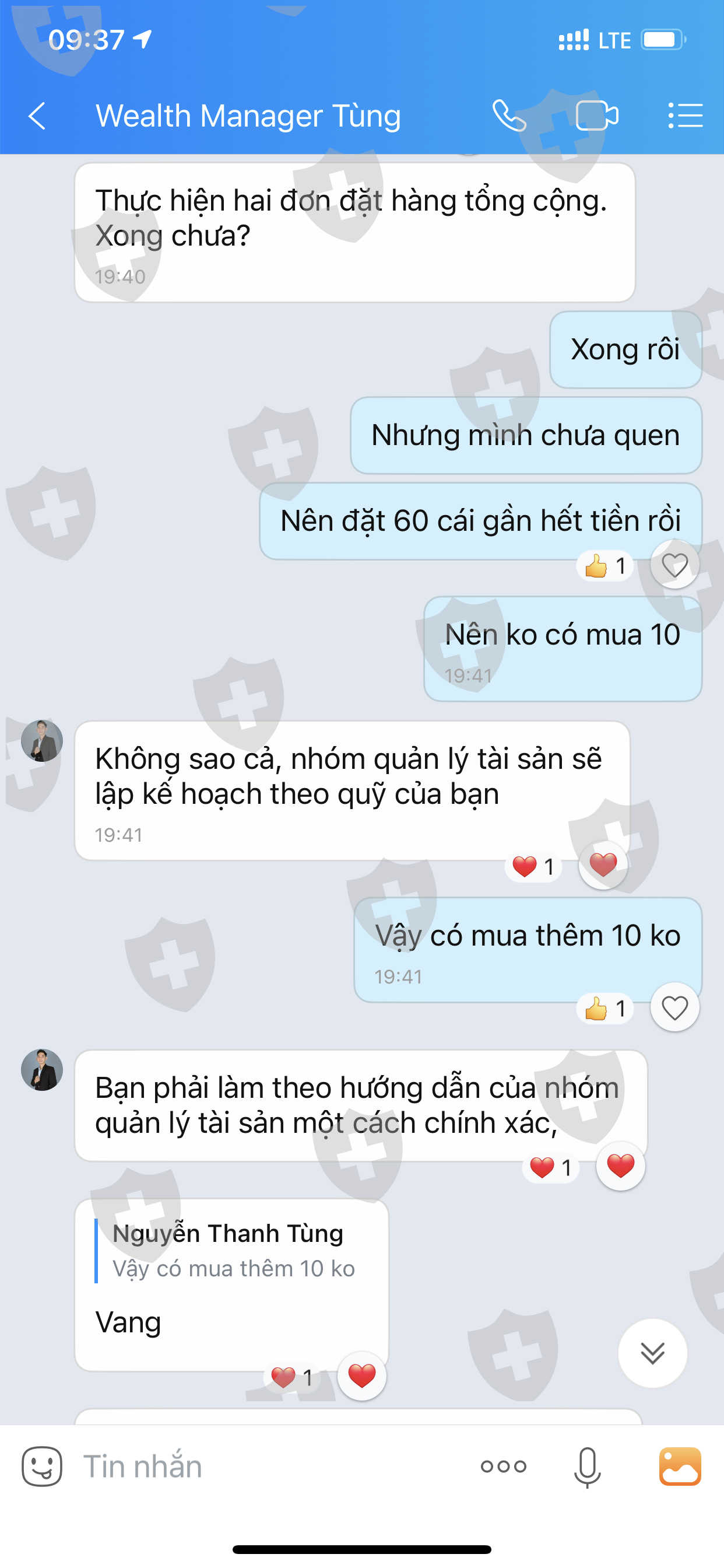This screenshot has width=724, height=1568.
Task: Open the sticker and emoji picker
Action: [41, 1466]
